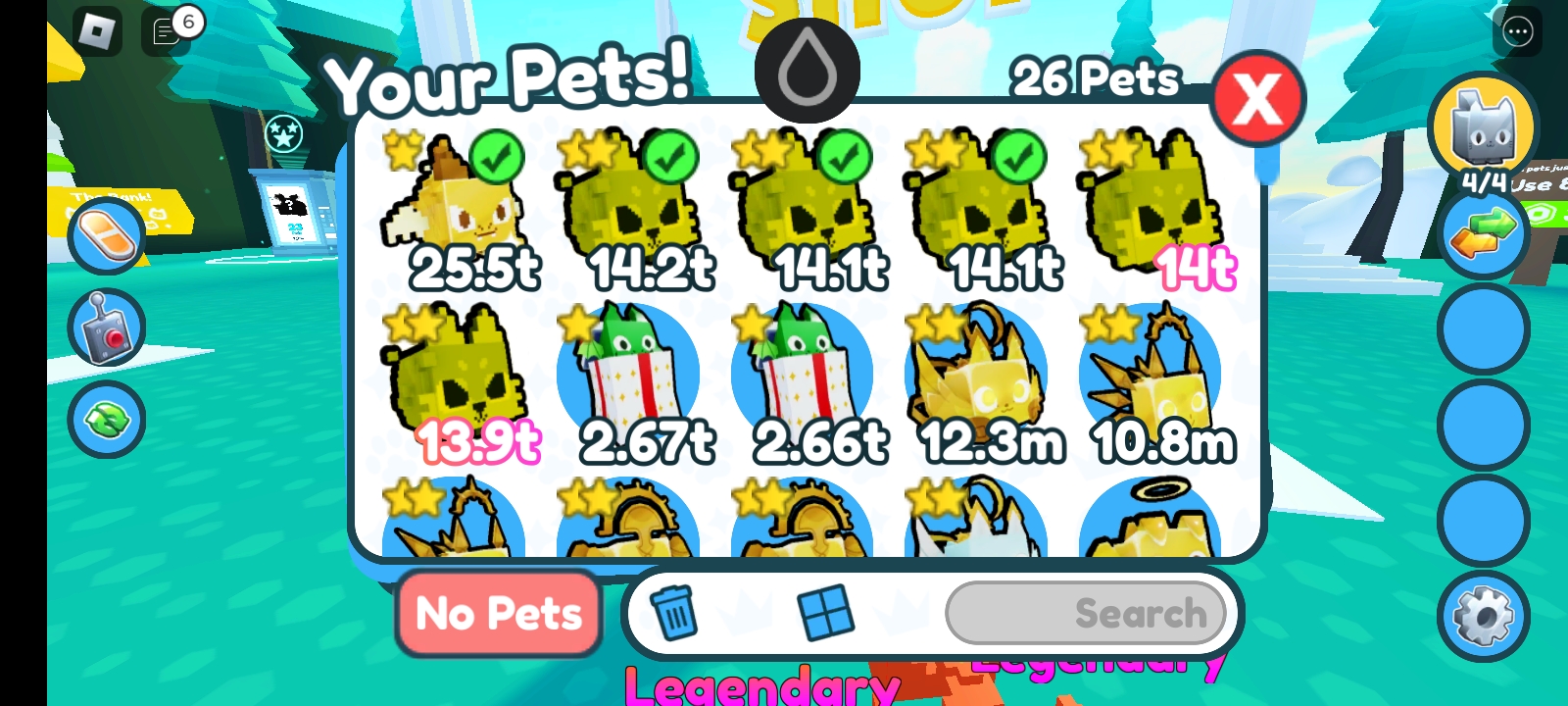The width and height of the screenshot is (1568, 706).
Task: Tap the No Pets button
Action: point(499,614)
